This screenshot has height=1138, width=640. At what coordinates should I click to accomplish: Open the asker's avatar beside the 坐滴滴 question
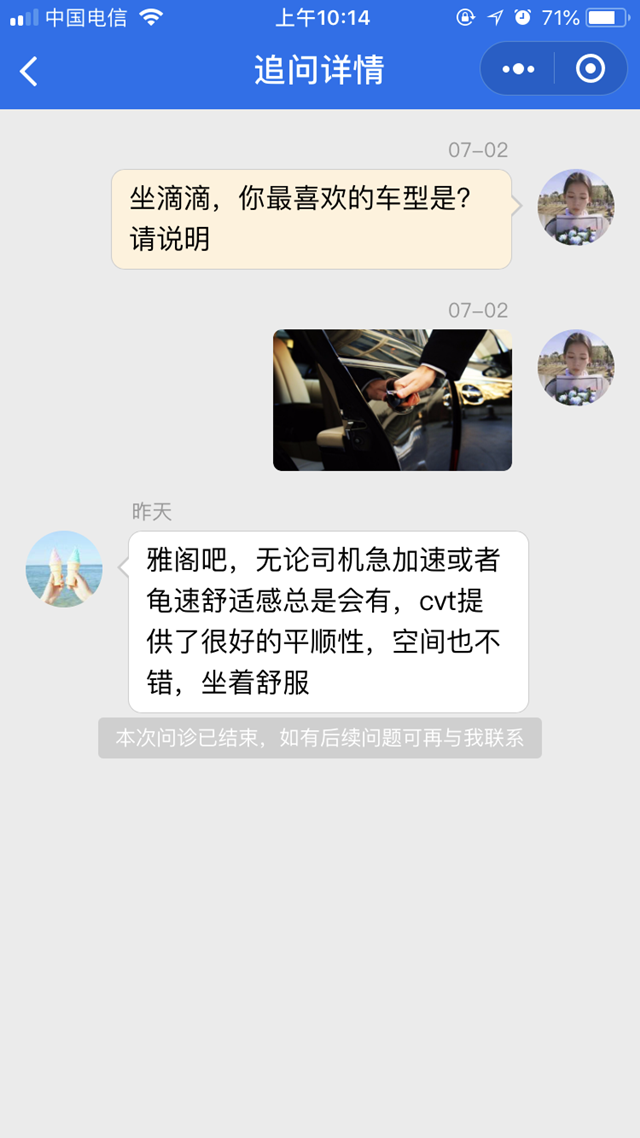coord(576,207)
